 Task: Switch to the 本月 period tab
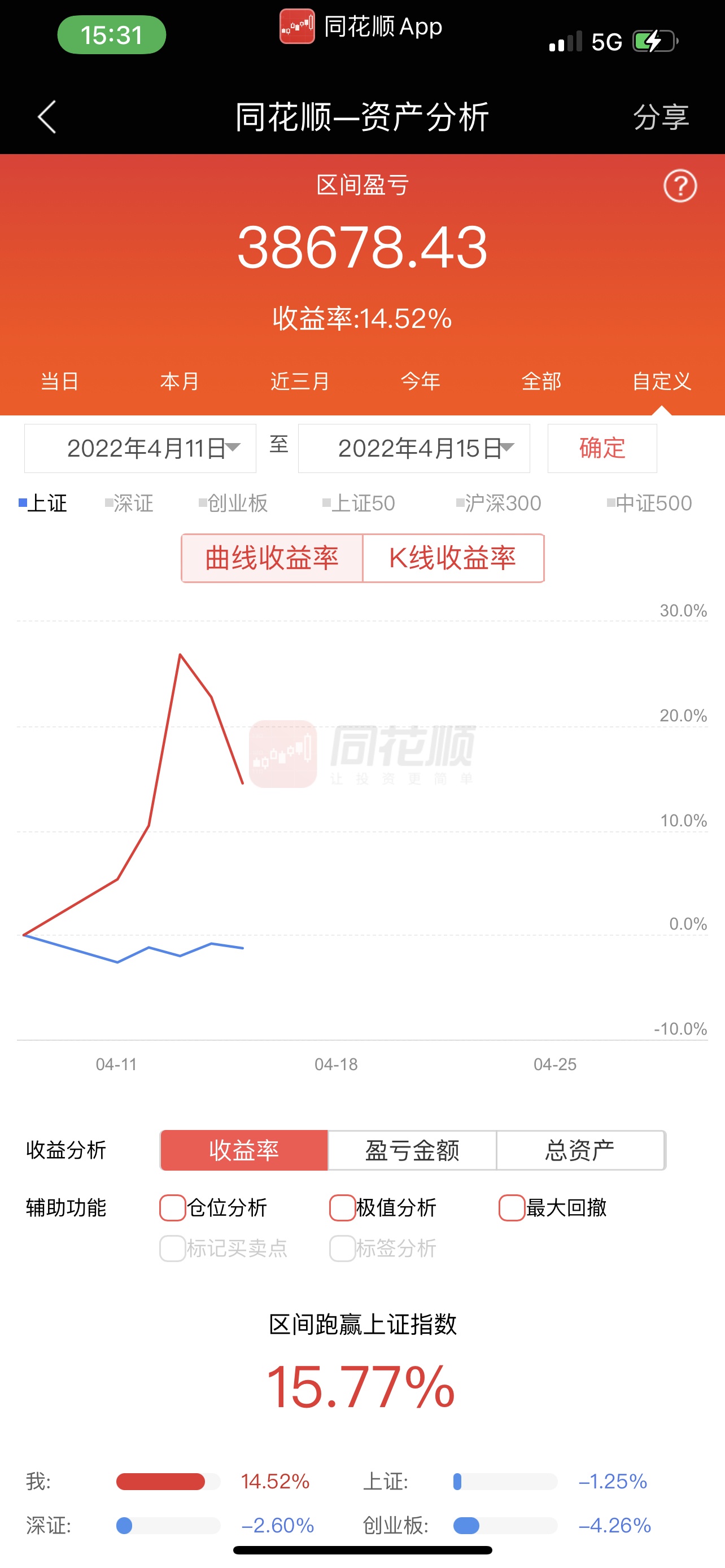click(180, 382)
